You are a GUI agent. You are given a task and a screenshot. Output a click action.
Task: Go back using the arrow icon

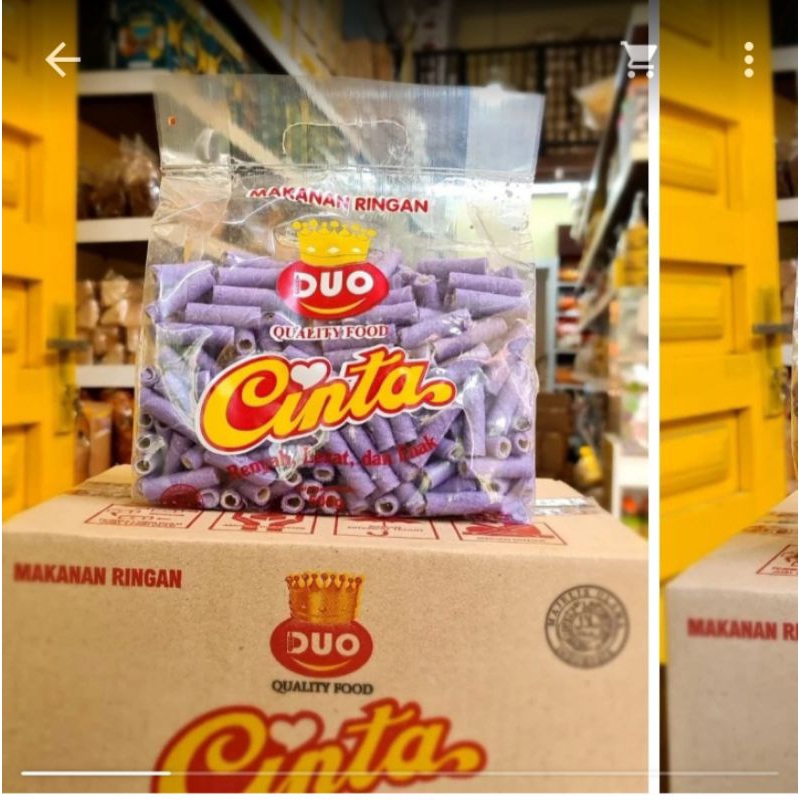[x=62, y=60]
